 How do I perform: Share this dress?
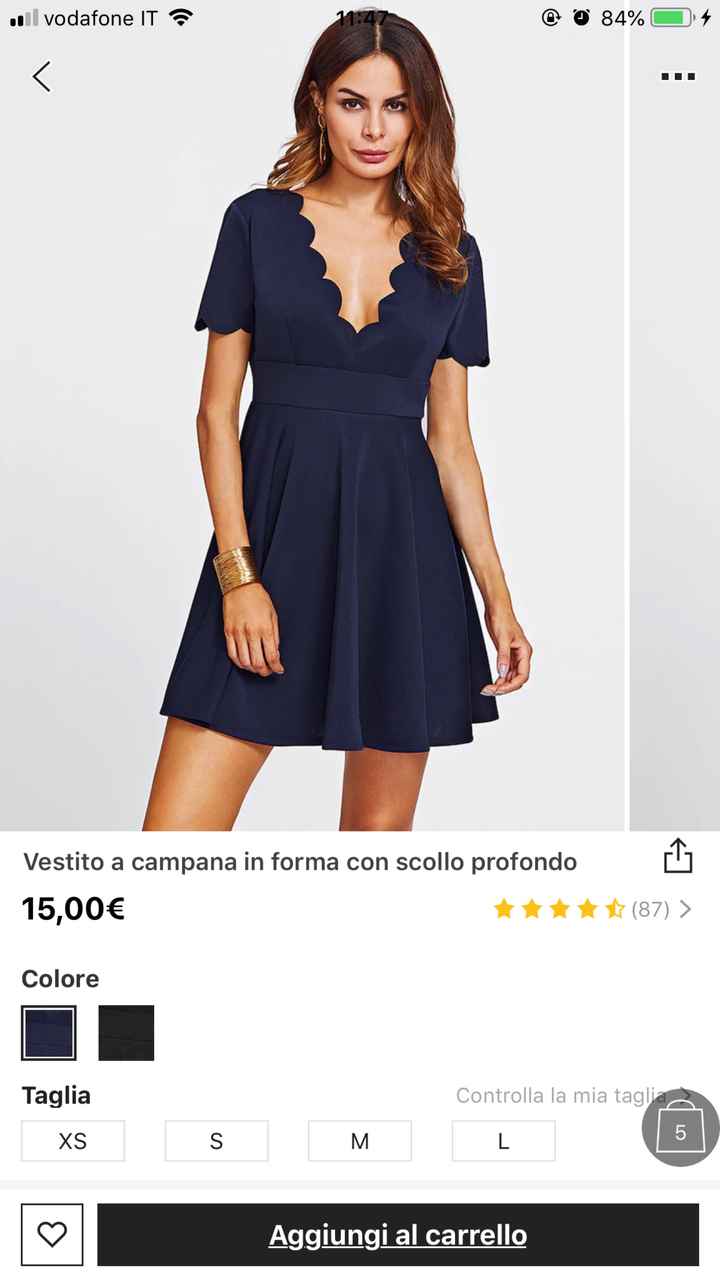coord(677,856)
